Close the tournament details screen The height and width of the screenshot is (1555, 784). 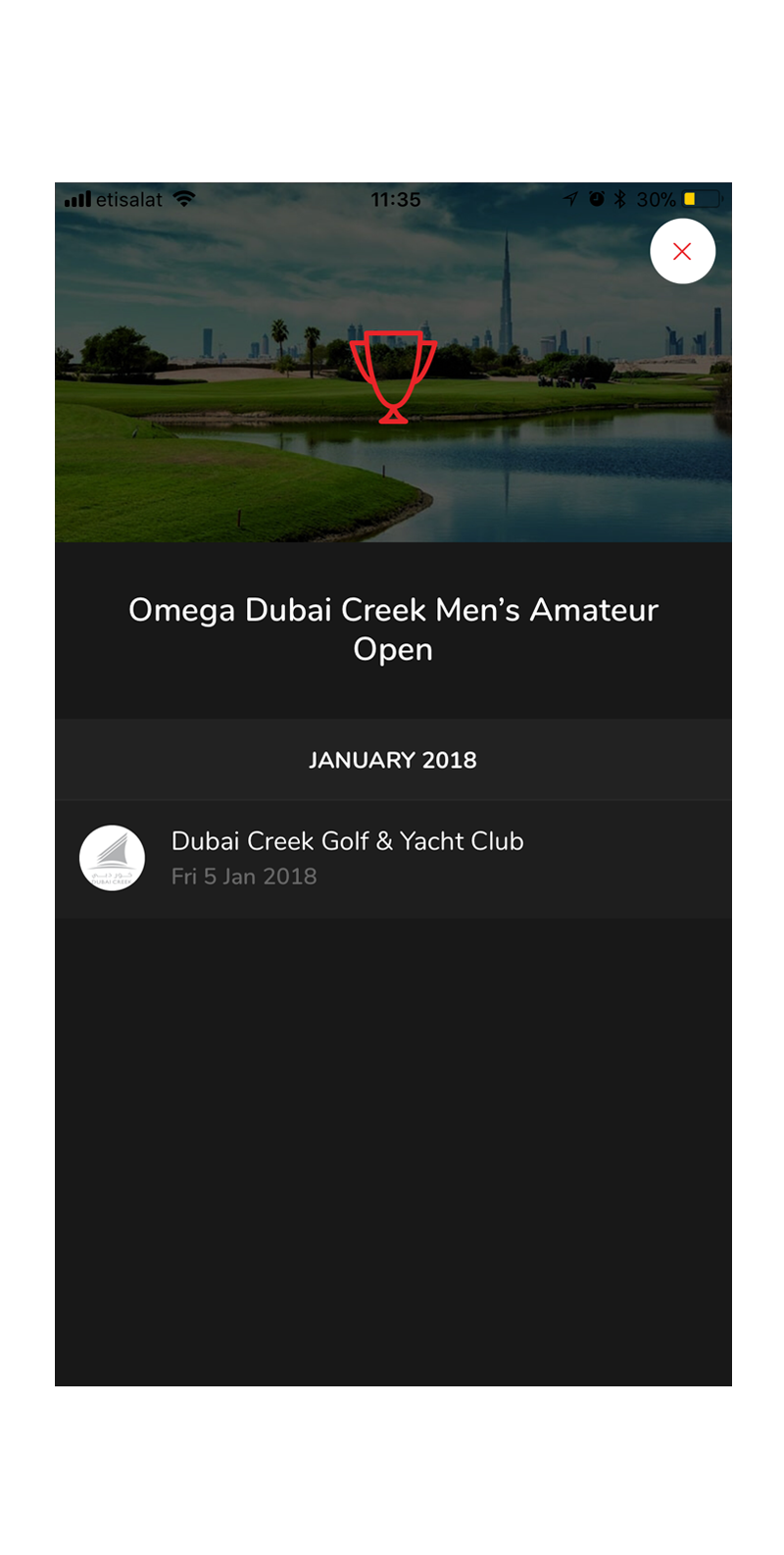(x=682, y=251)
